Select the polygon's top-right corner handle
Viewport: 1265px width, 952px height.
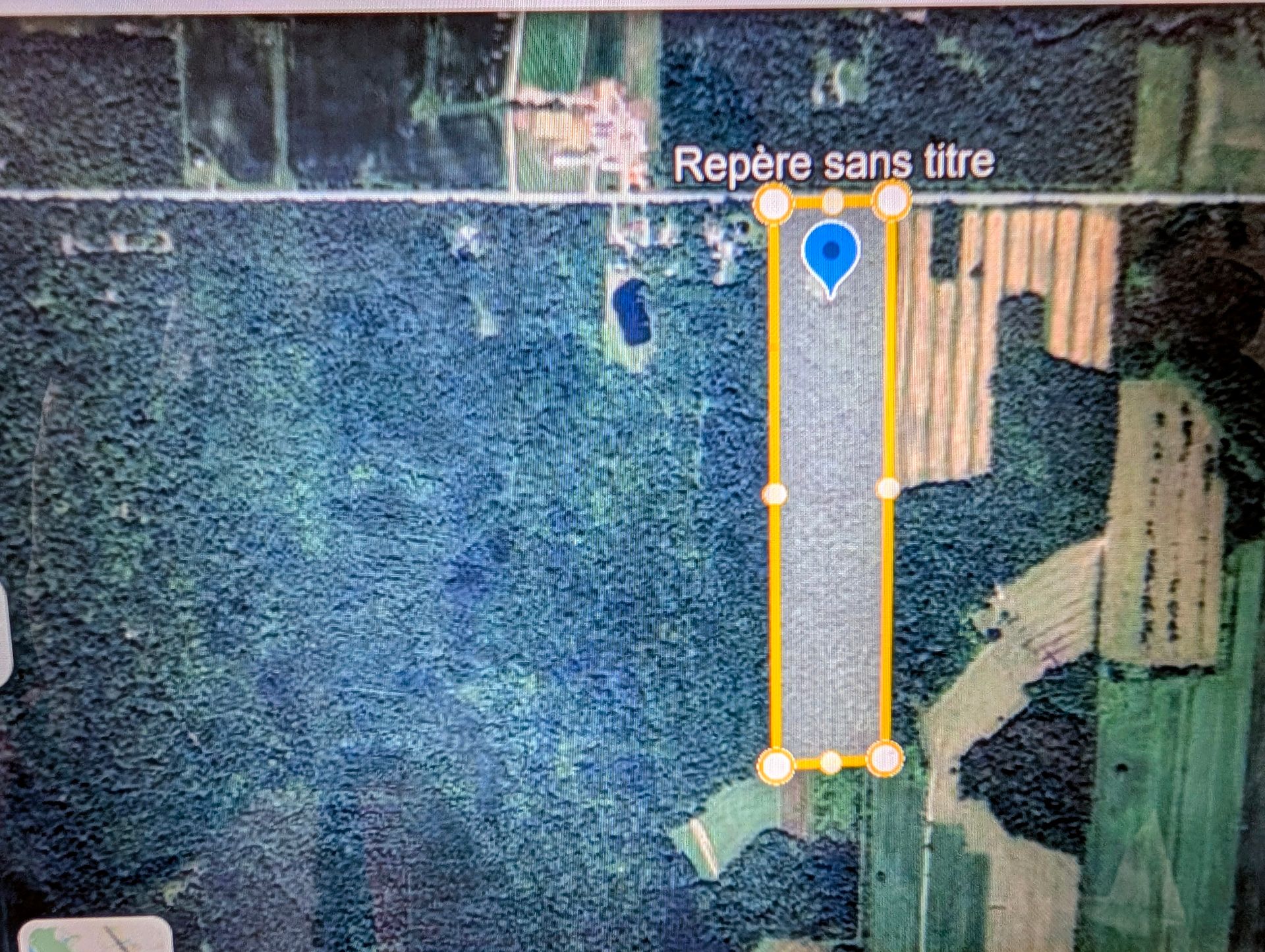pos(891,199)
